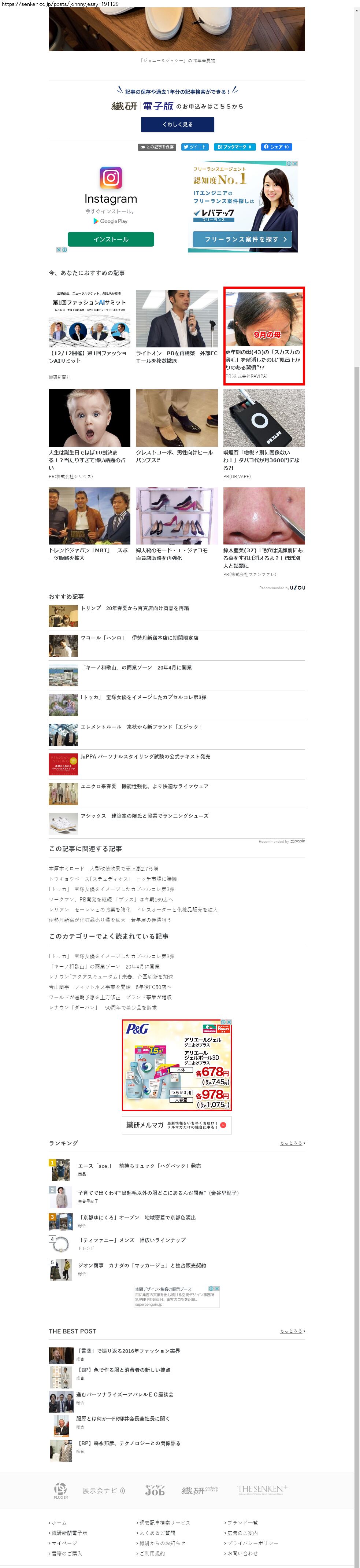This screenshot has width=360, height=1568.
Task: Open the 第1回ファッションAIサミット article card
Action: (89, 329)
